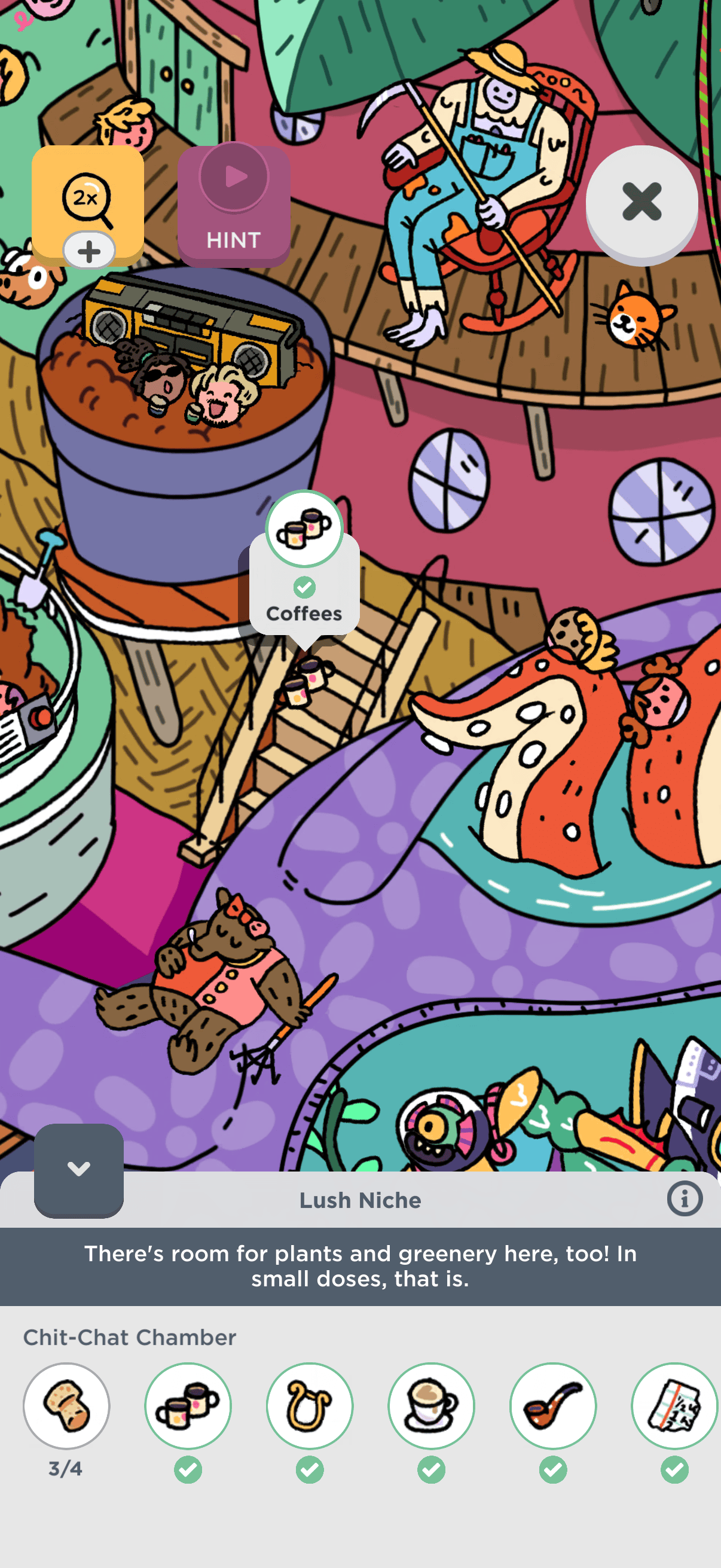Screen dimensions: 721x1568
Task: Select the coffees item in the list
Action: [x=188, y=1405]
